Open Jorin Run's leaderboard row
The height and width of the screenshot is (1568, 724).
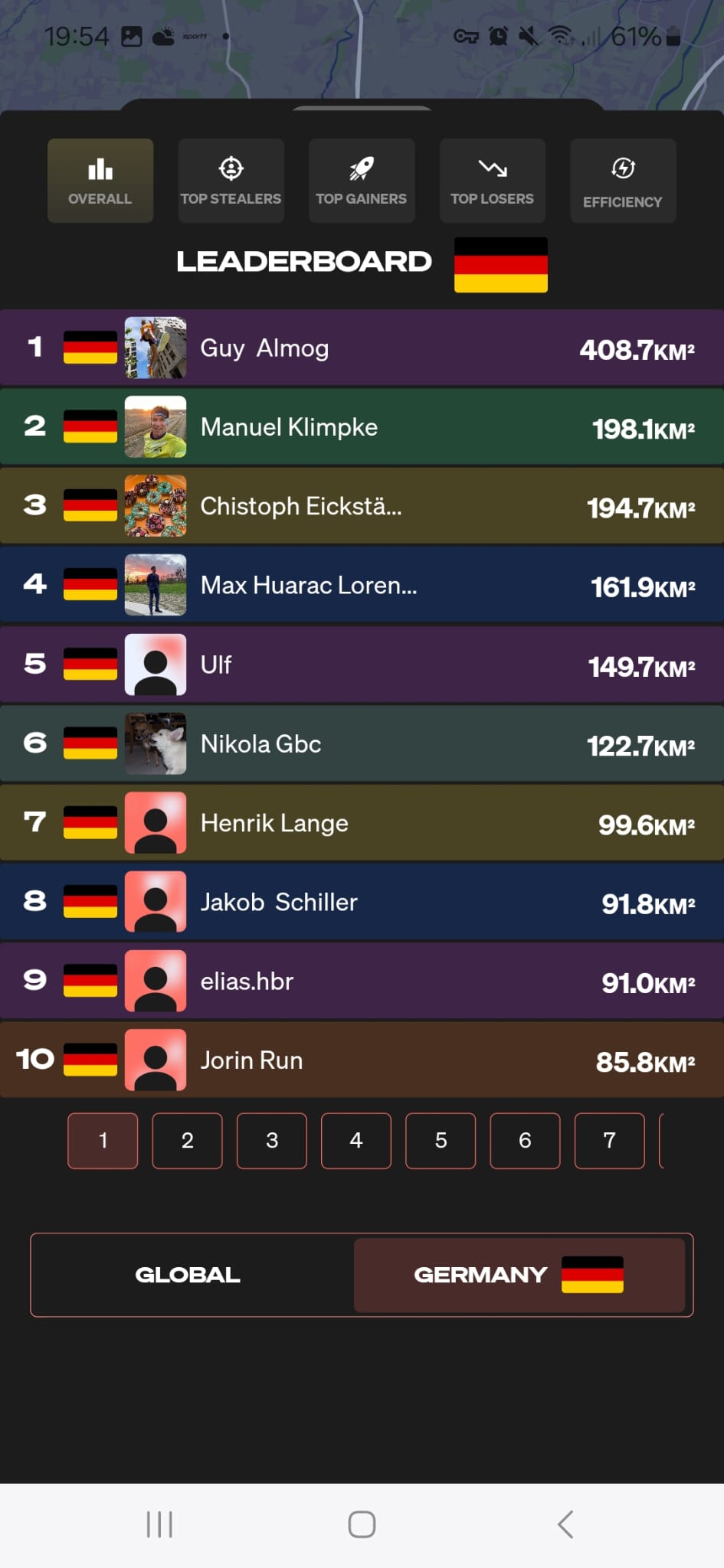pos(362,1060)
